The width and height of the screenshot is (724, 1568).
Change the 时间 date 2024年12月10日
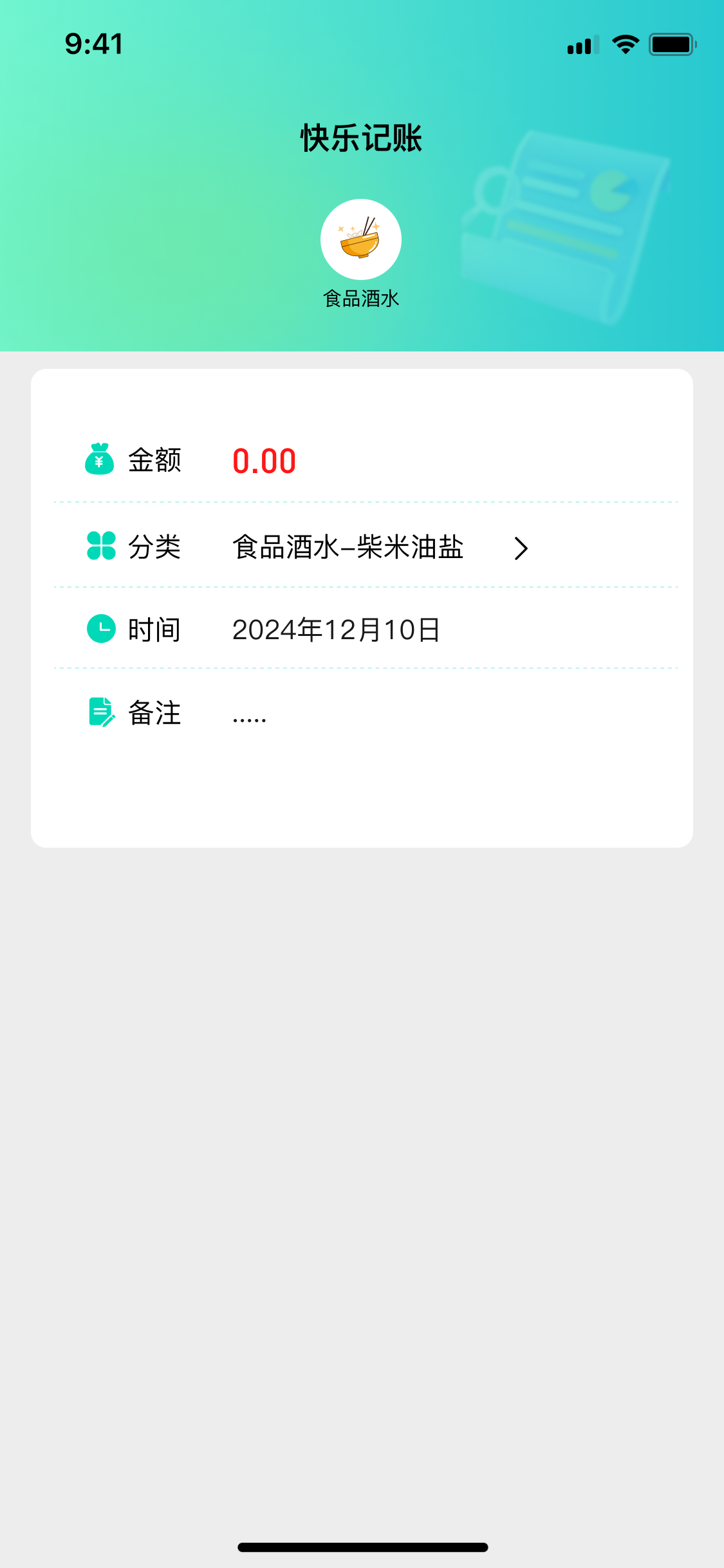336,630
